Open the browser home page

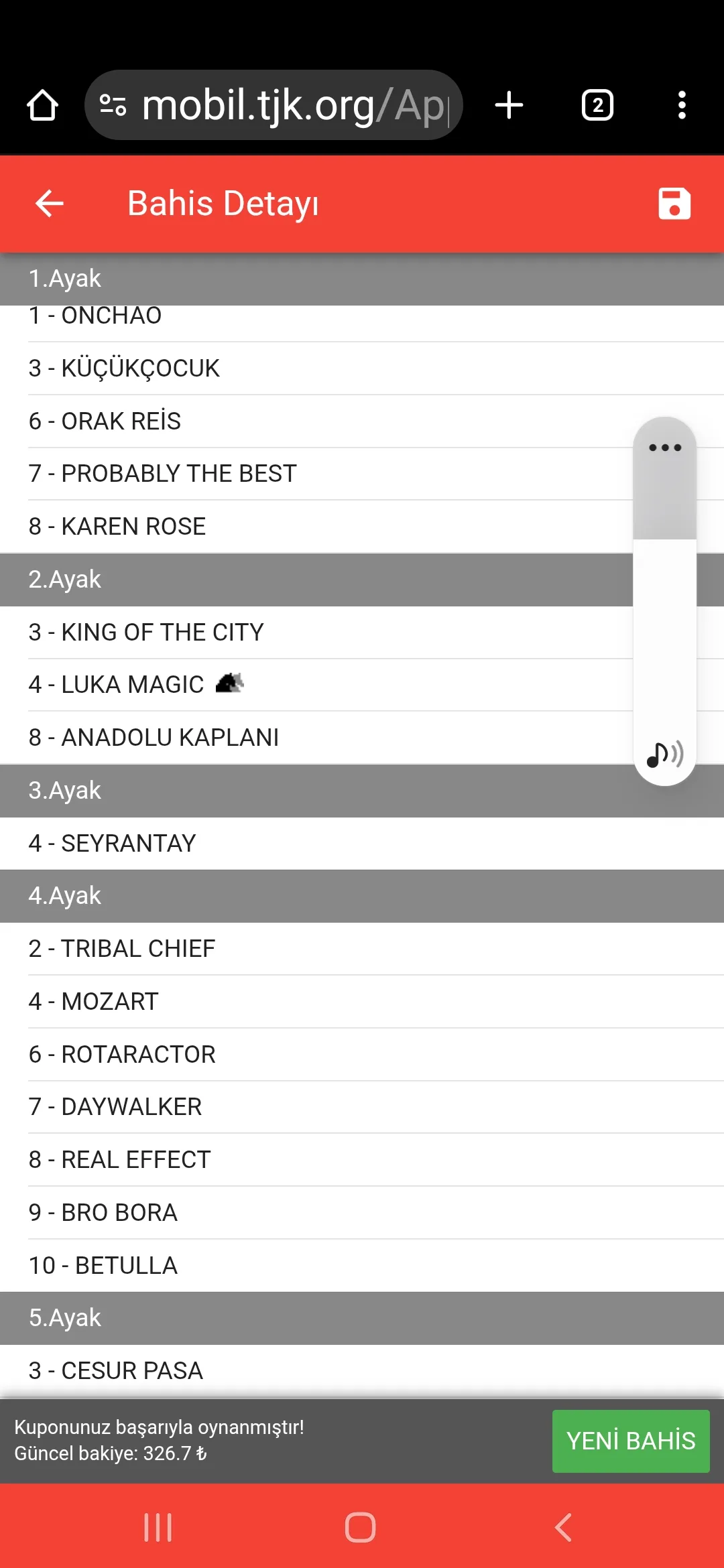42,105
